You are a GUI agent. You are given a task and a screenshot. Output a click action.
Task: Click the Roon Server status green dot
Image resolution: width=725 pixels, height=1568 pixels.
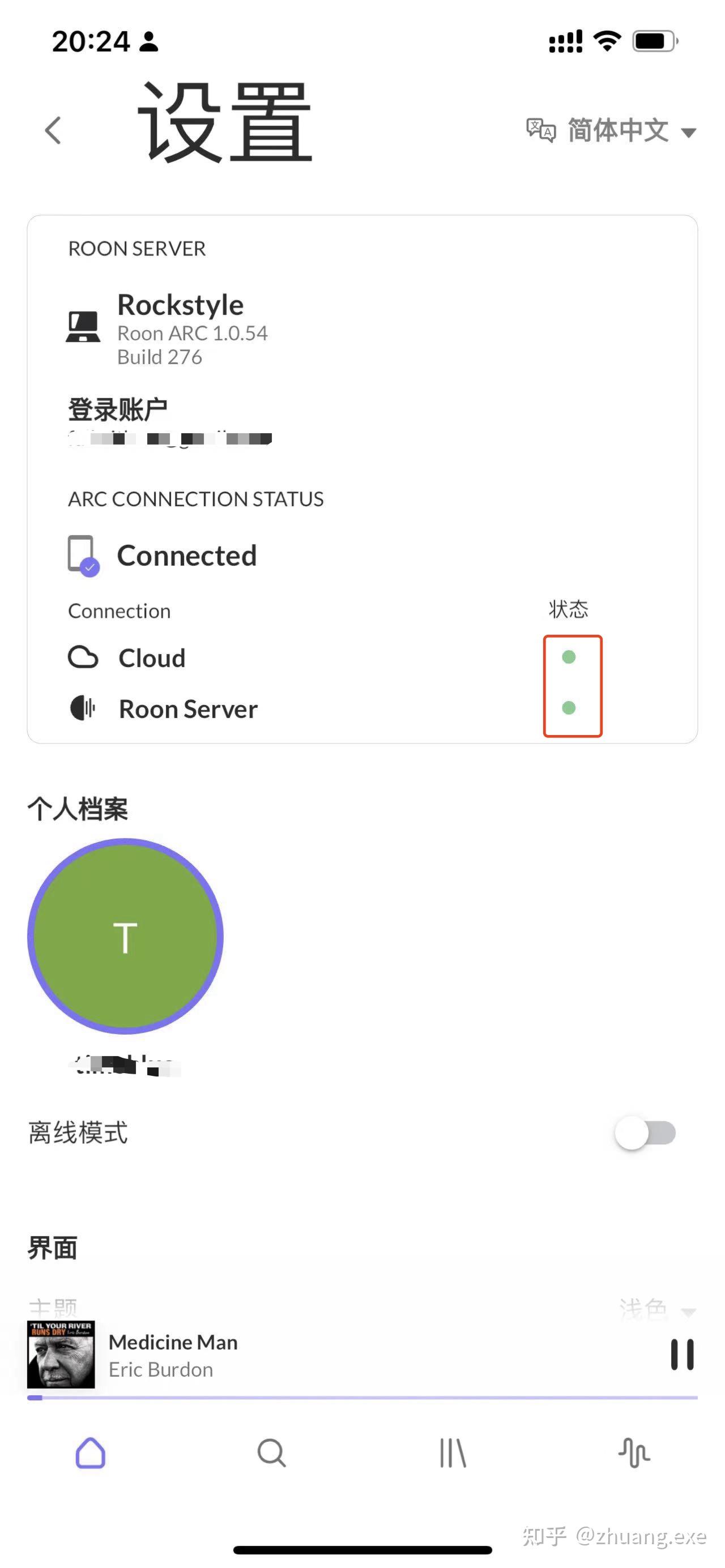(x=570, y=708)
